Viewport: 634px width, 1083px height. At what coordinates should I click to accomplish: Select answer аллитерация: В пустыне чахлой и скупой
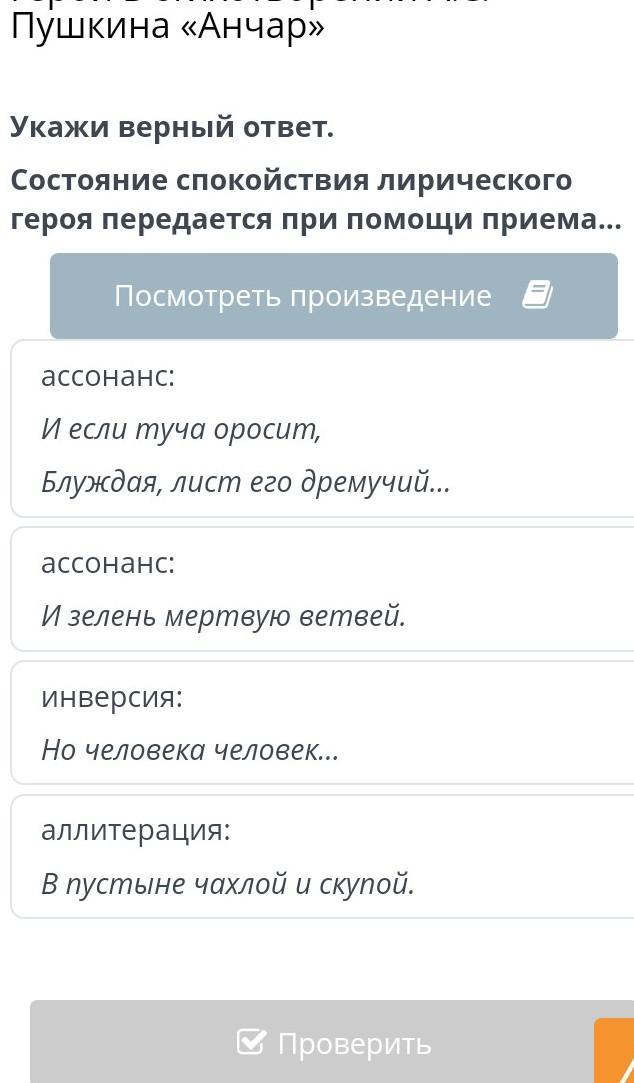(323, 856)
